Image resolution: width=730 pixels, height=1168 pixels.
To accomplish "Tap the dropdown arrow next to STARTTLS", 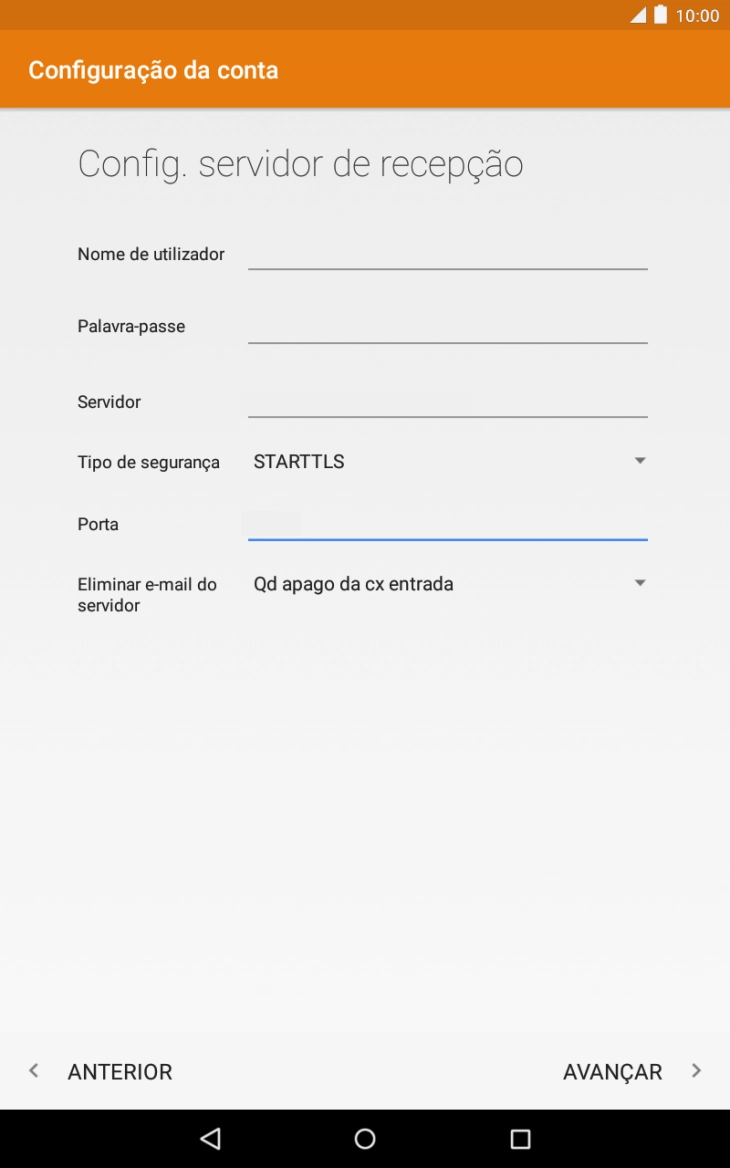I will click(x=639, y=461).
